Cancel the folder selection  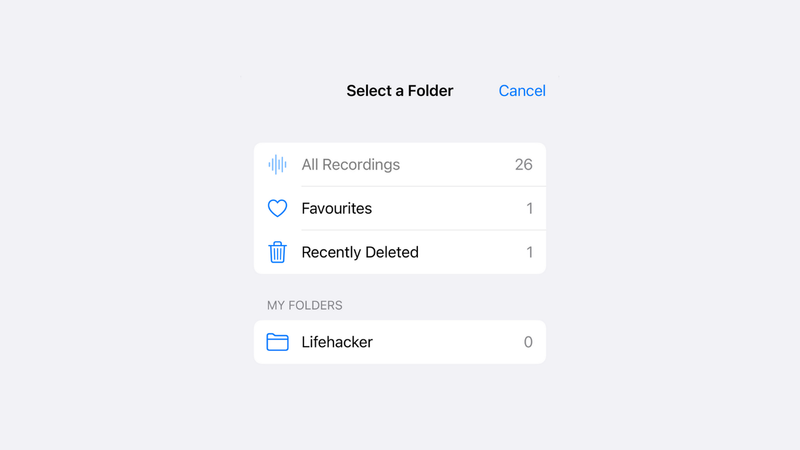coord(521,91)
